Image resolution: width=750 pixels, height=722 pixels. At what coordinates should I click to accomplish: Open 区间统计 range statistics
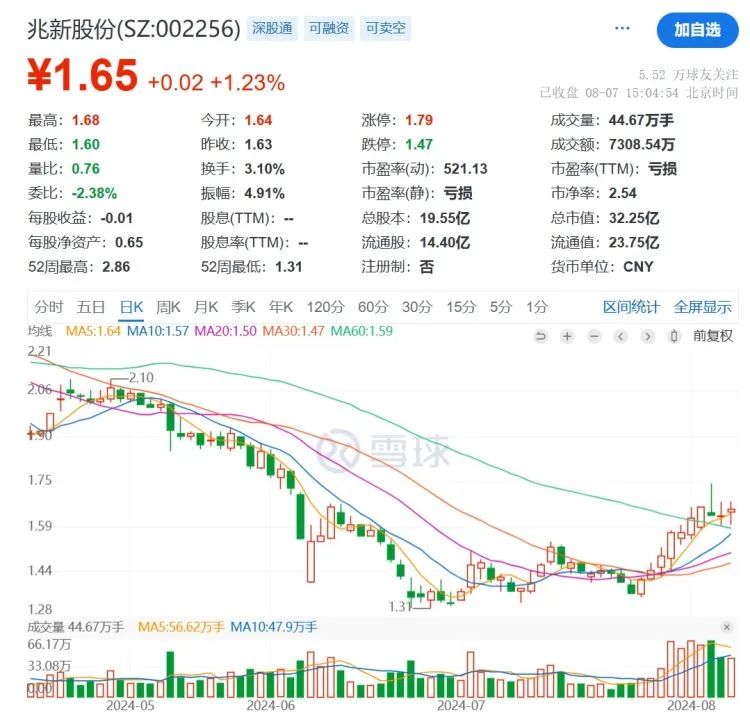(631, 307)
